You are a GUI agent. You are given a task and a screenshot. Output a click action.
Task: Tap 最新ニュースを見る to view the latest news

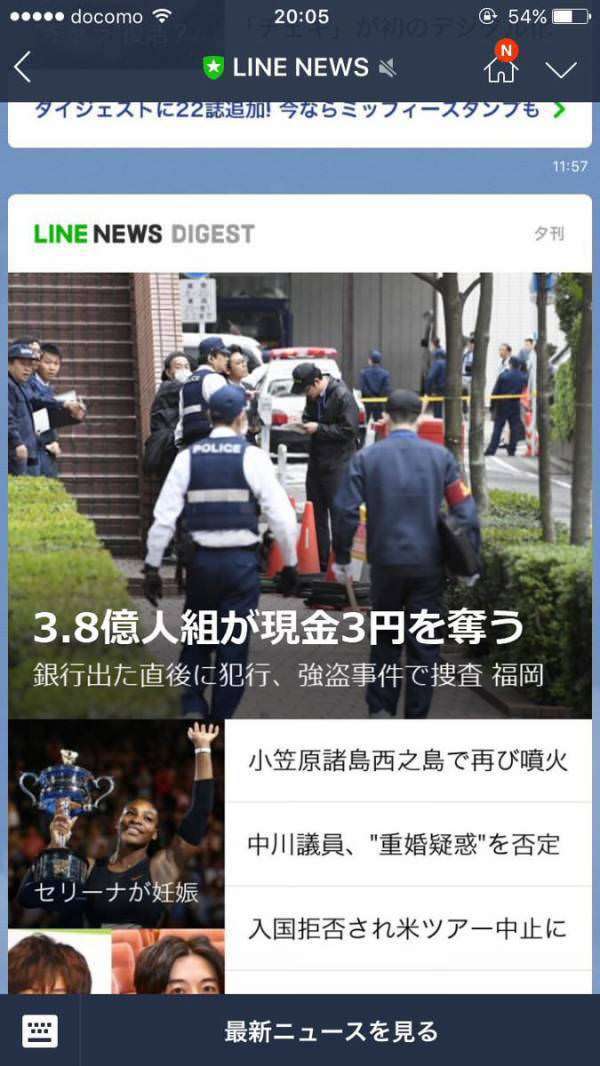pos(332,1031)
